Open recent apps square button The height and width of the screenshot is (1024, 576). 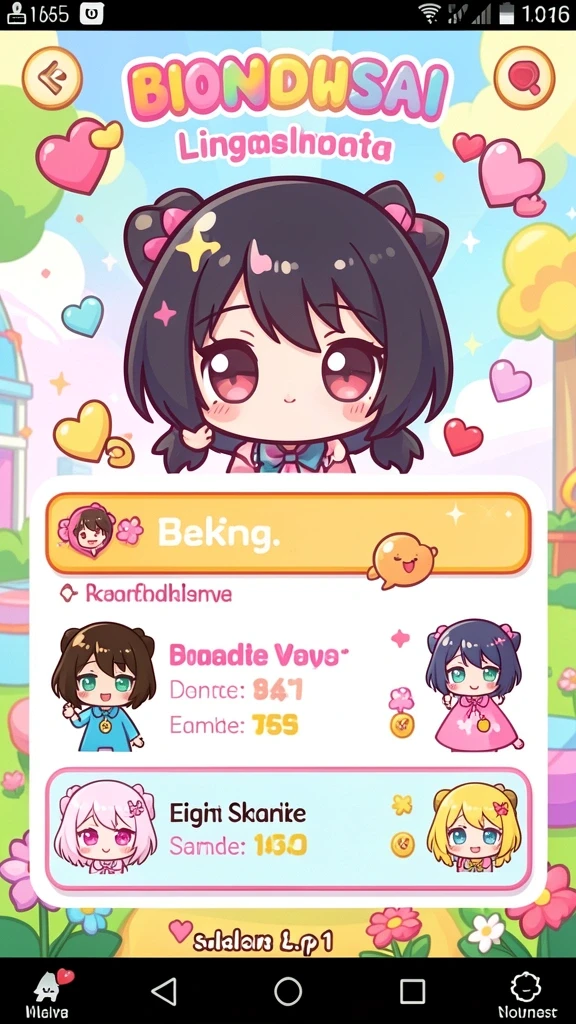pos(412,991)
